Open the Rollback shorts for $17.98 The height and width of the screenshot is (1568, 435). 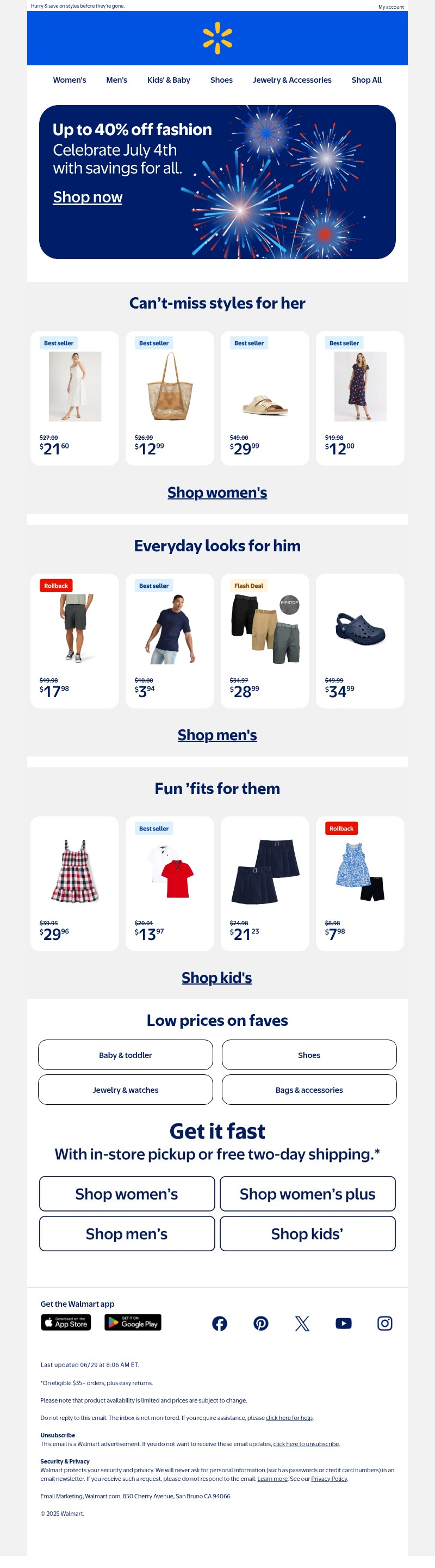pos(75,641)
